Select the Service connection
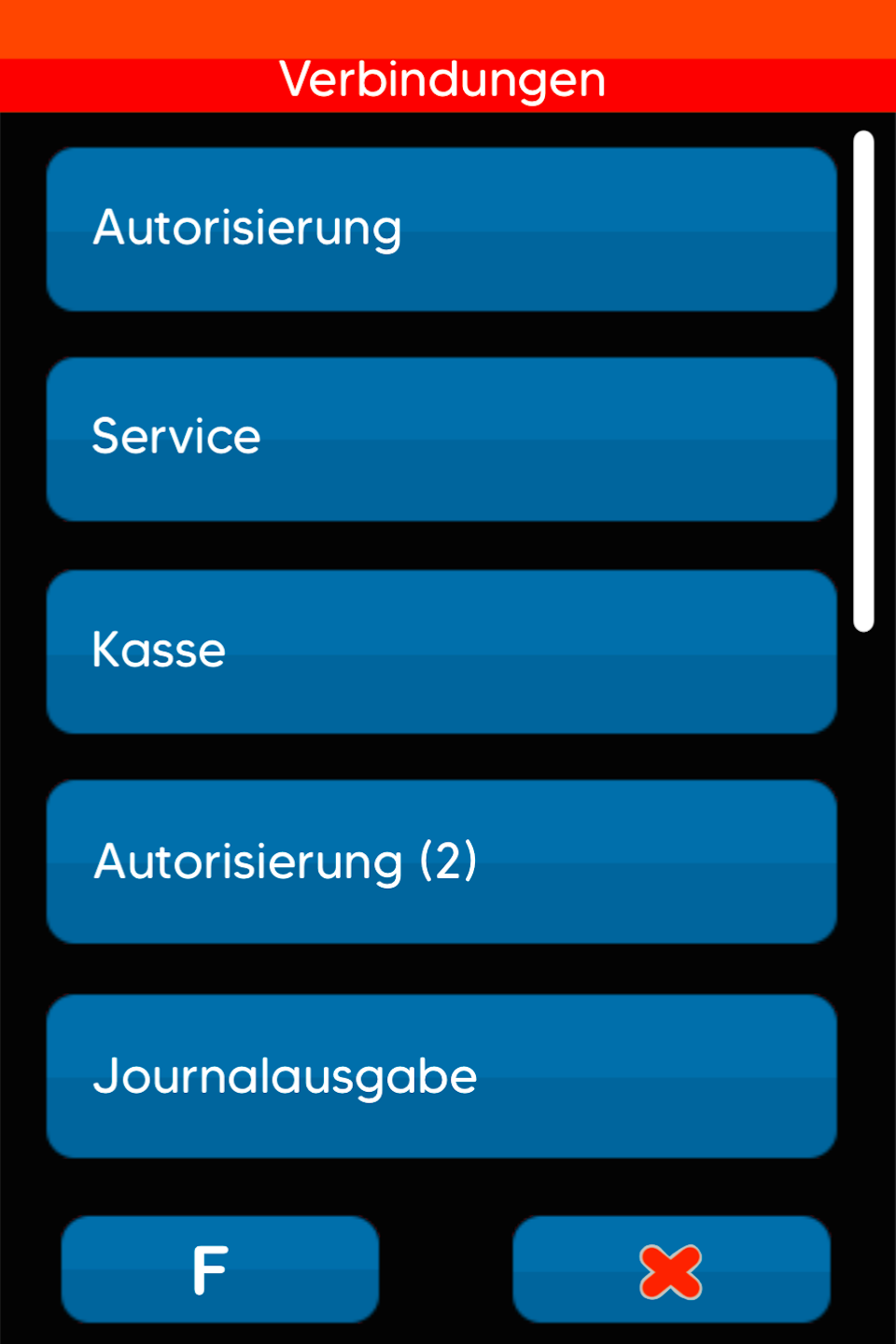This screenshot has width=896, height=1344. click(x=441, y=439)
